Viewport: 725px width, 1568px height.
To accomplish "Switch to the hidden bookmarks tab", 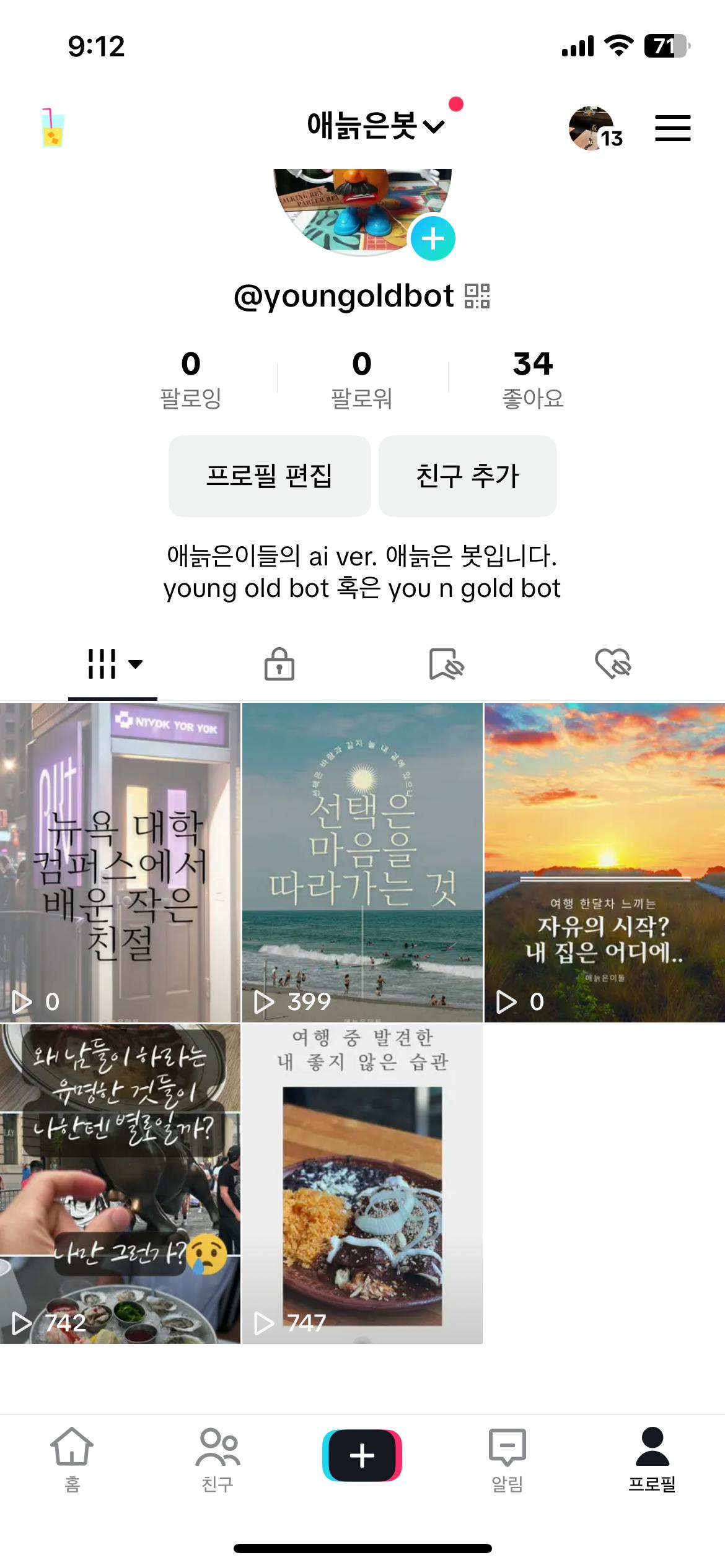I will click(446, 664).
